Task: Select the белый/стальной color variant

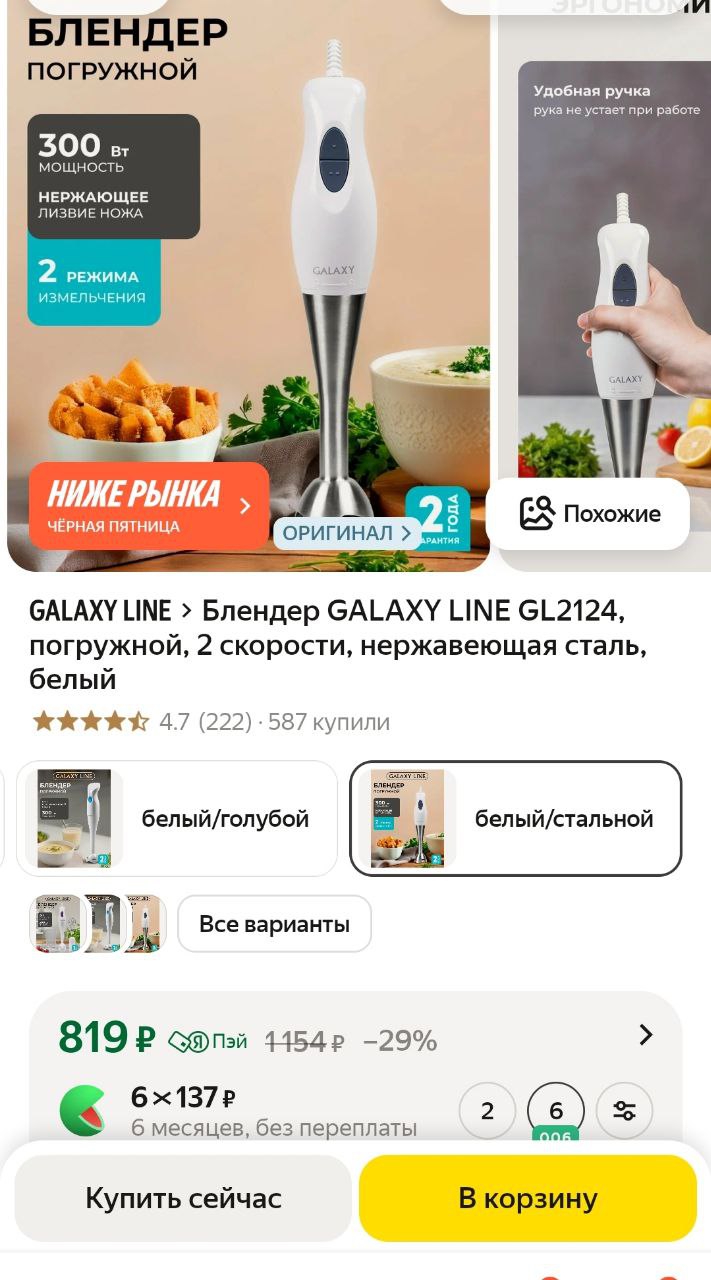Action: [x=515, y=819]
